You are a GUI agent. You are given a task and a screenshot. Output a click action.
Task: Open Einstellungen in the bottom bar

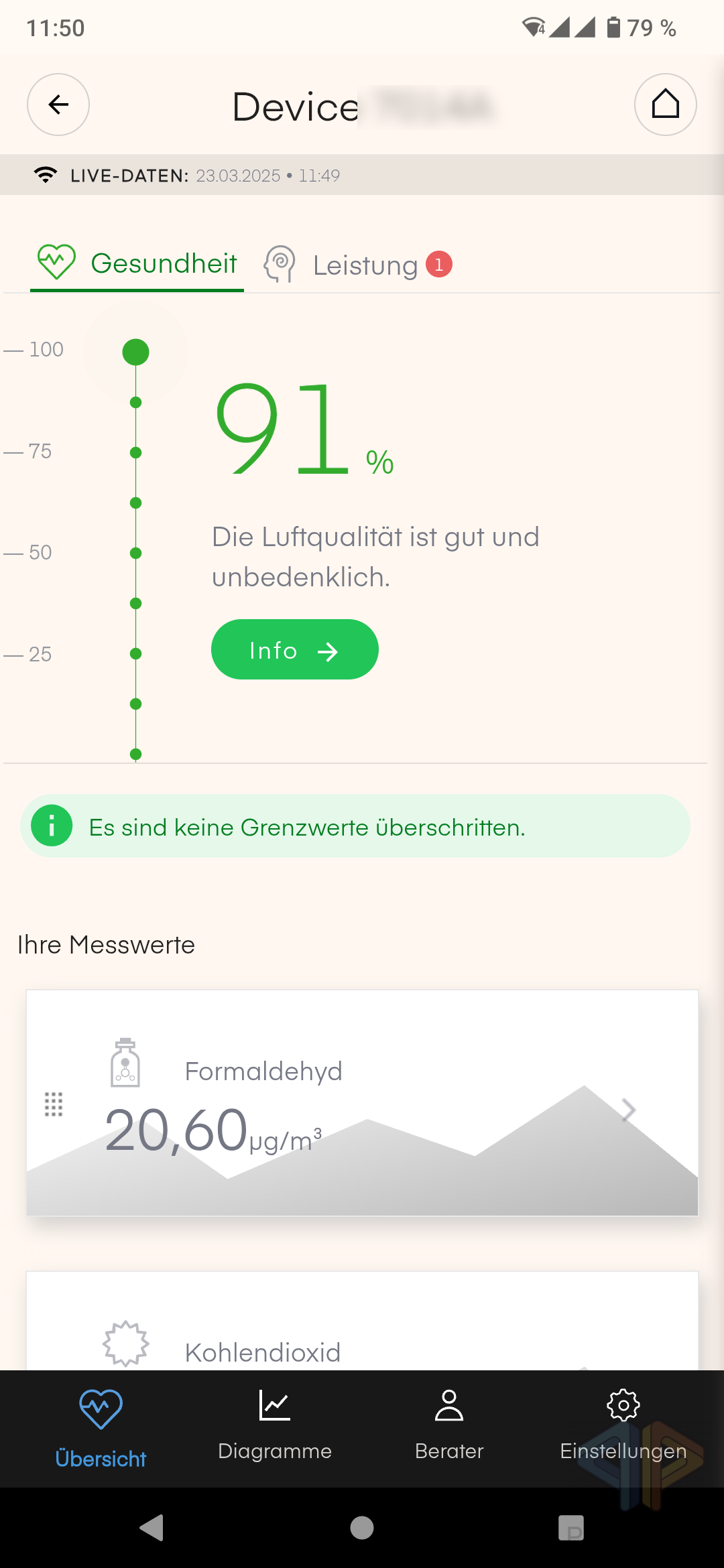(623, 1425)
